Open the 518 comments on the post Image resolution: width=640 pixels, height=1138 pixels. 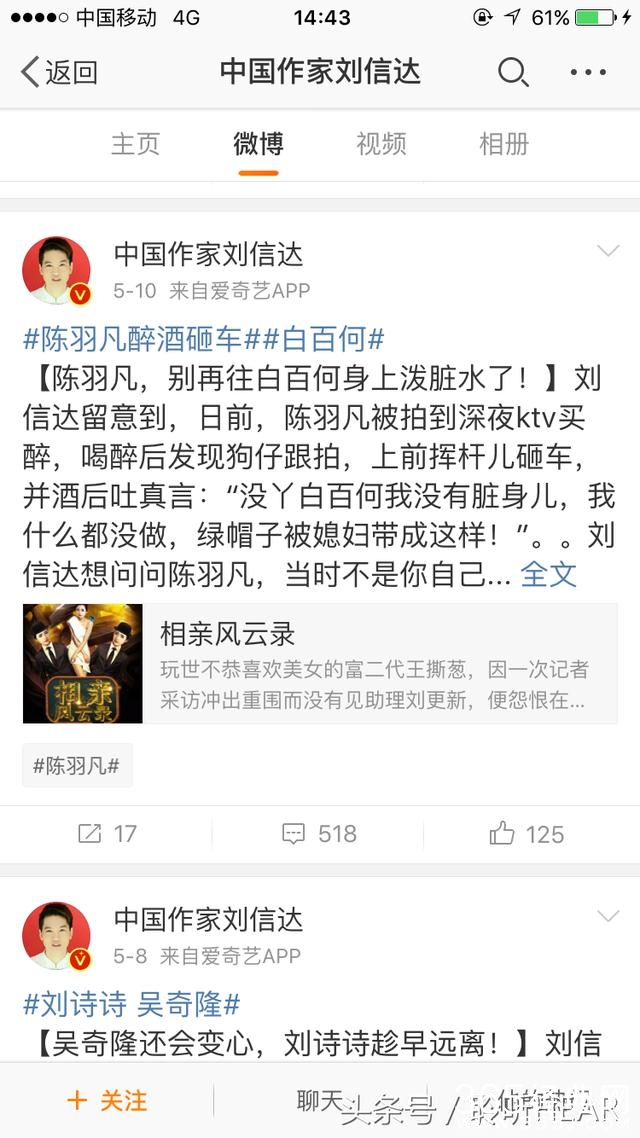[x=320, y=833]
